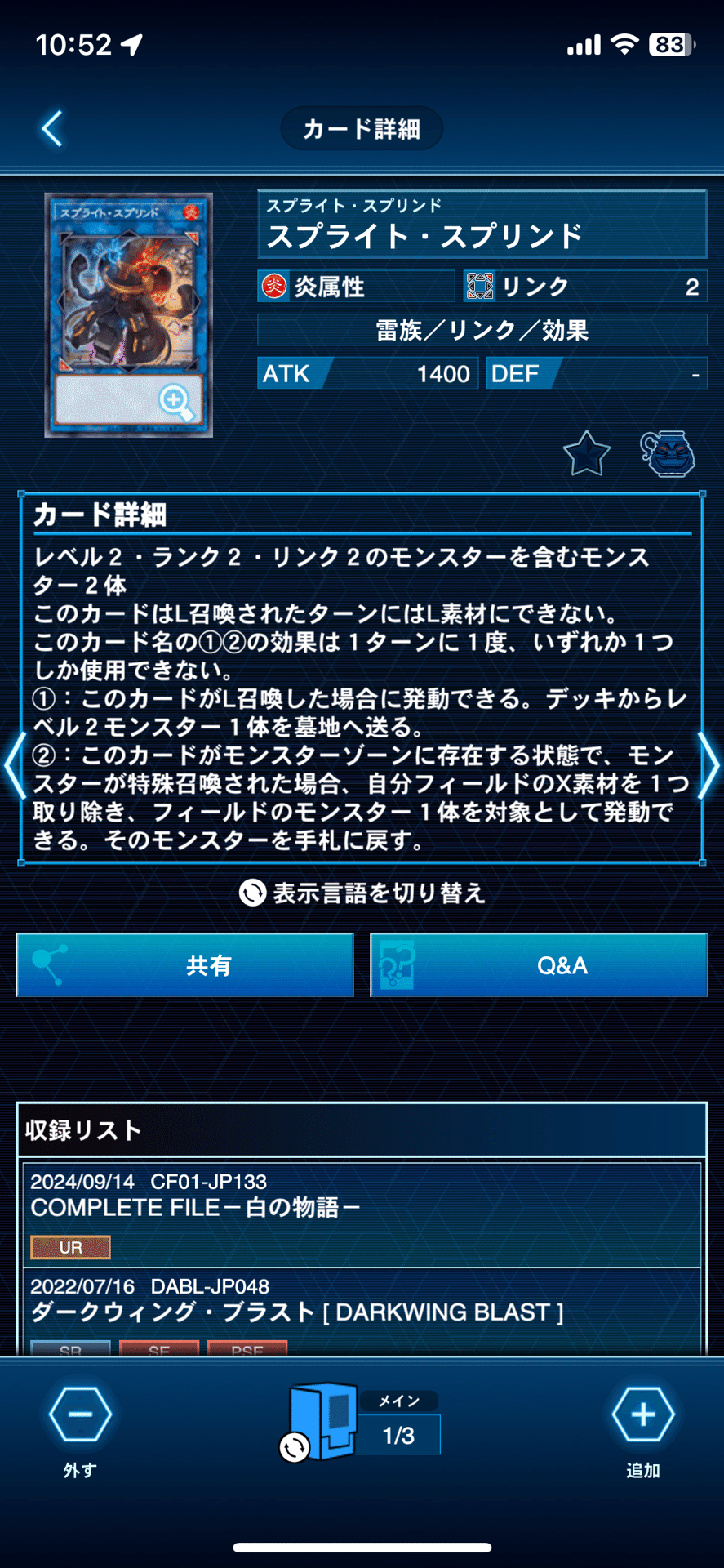Open the Q&A for this card
The height and width of the screenshot is (1568, 724).
pos(539,965)
